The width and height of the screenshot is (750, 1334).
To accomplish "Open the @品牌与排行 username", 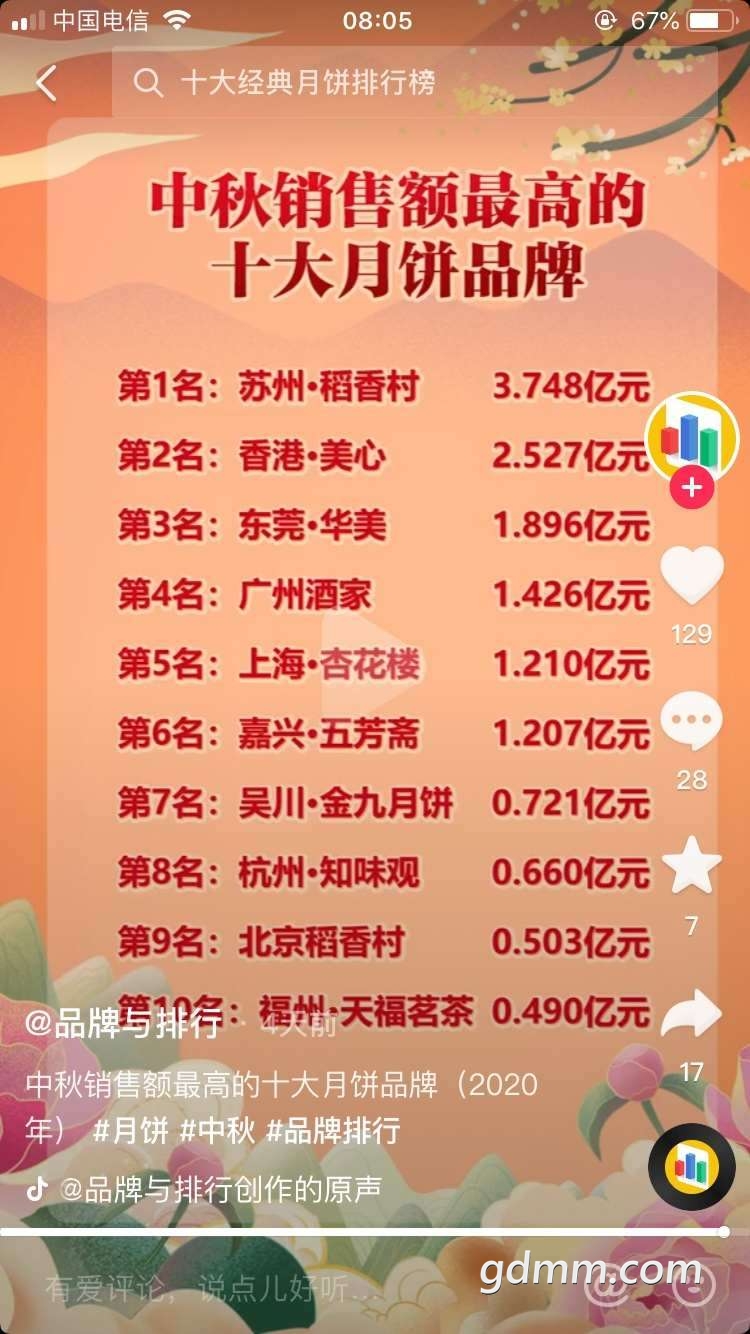I will click(x=124, y=1024).
